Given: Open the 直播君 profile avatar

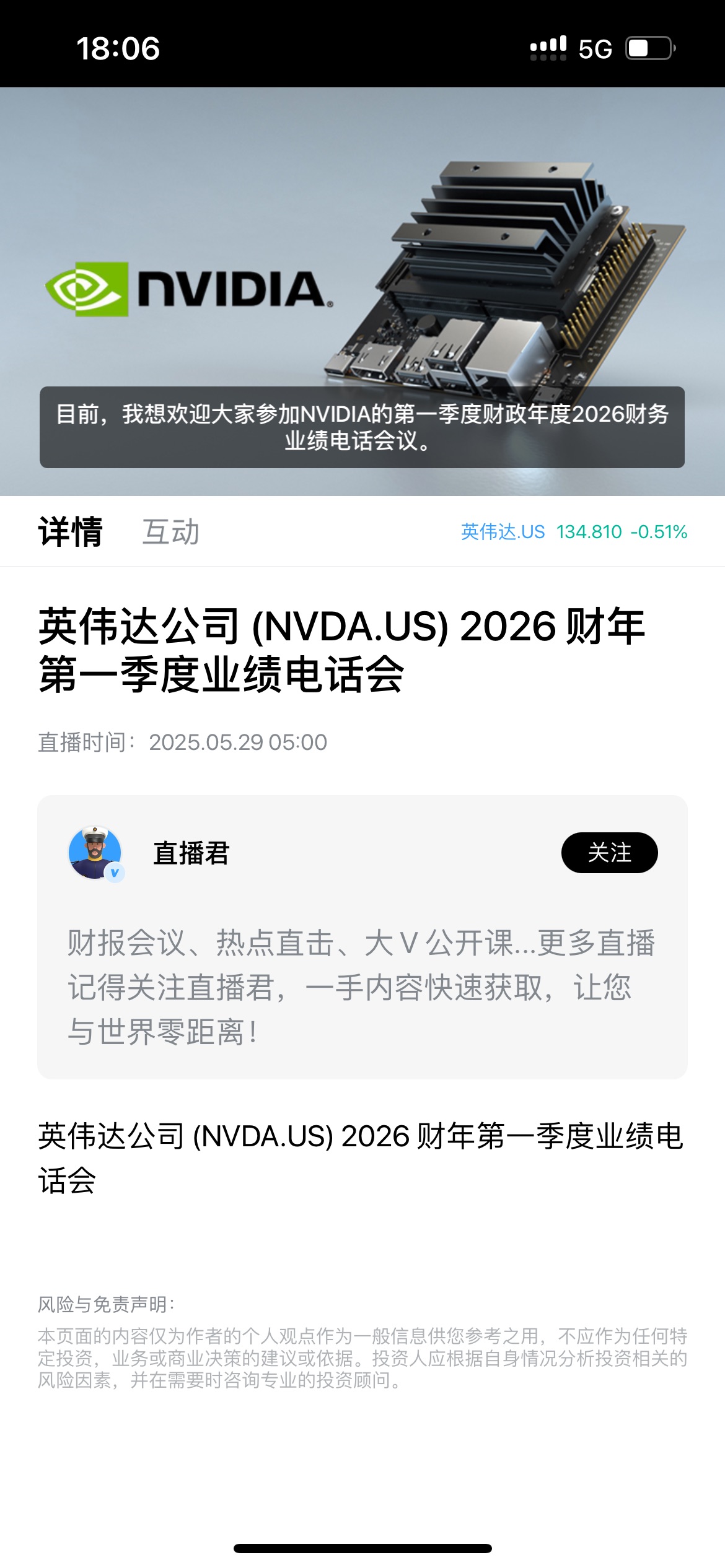Looking at the screenshot, I should pos(95,853).
